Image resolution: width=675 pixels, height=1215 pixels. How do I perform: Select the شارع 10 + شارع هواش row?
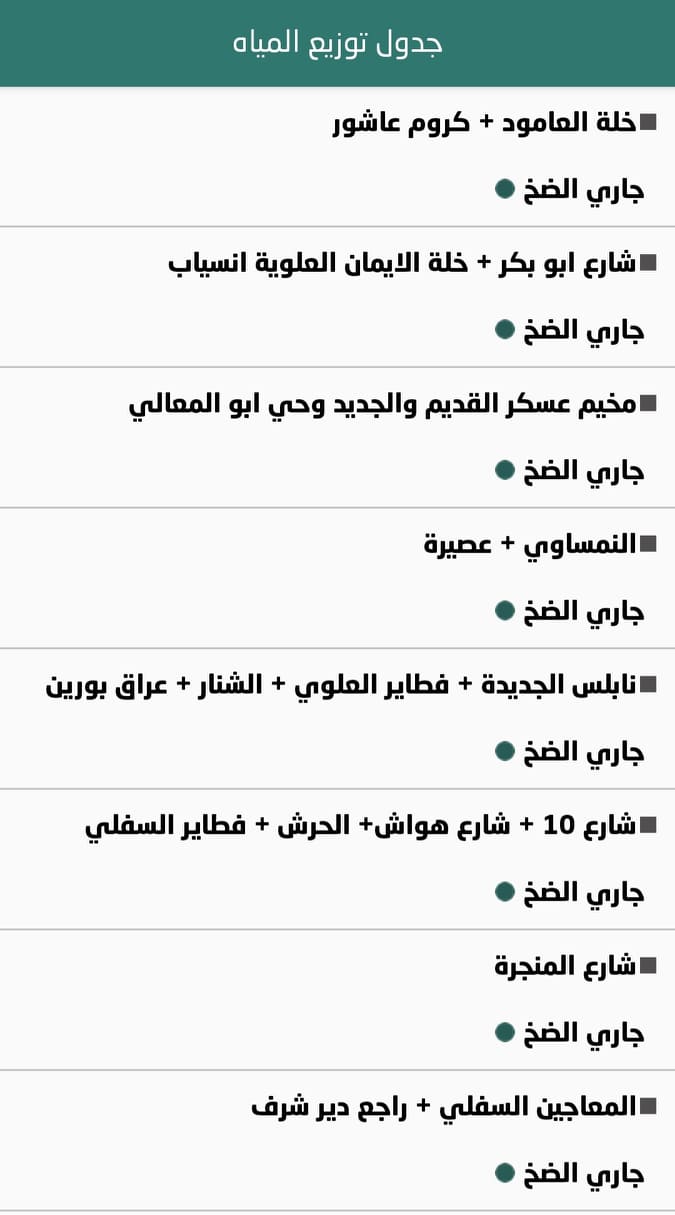point(337,859)
